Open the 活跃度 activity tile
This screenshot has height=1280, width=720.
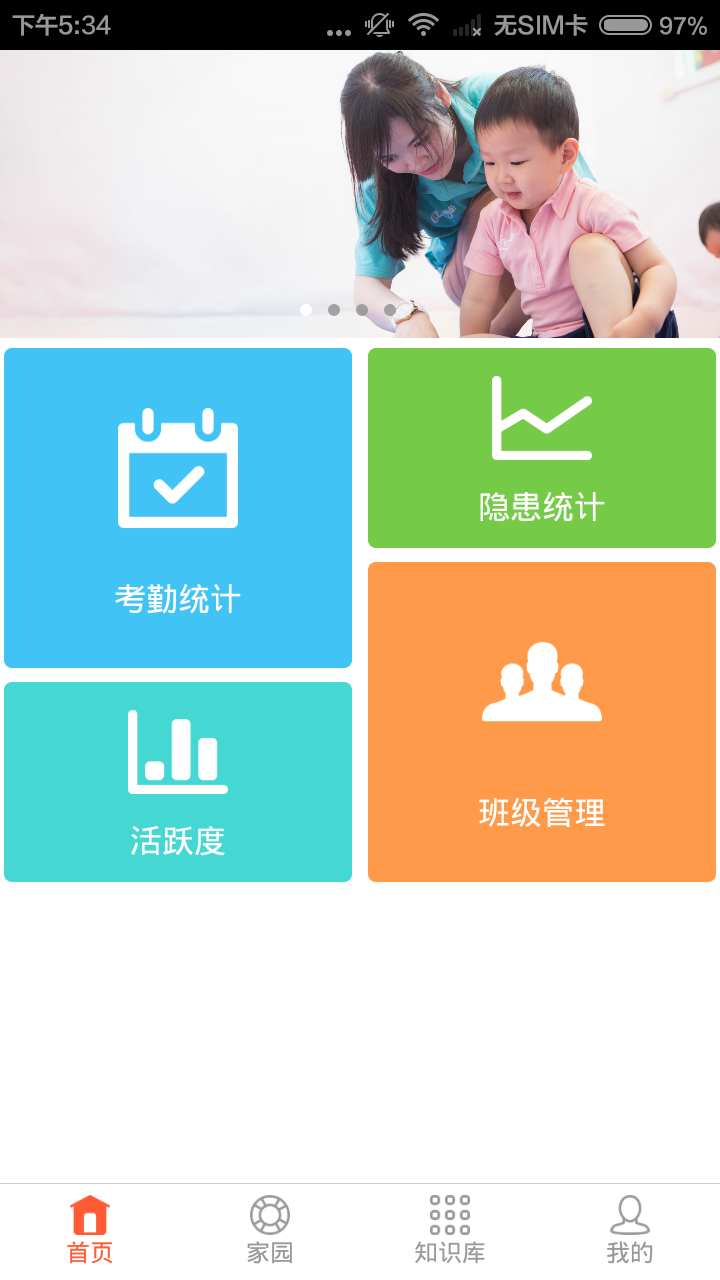pyautogui.click(x=178, y=782)
